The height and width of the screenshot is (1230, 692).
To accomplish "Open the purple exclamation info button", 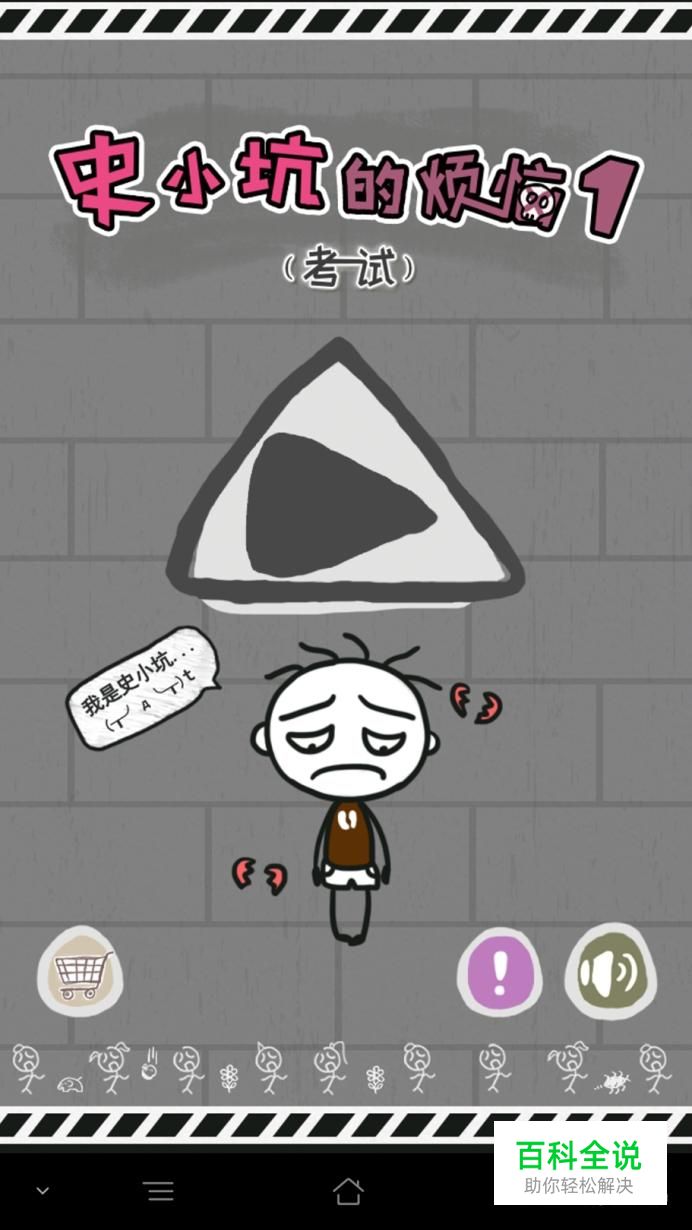I will (x=499, y=970).
